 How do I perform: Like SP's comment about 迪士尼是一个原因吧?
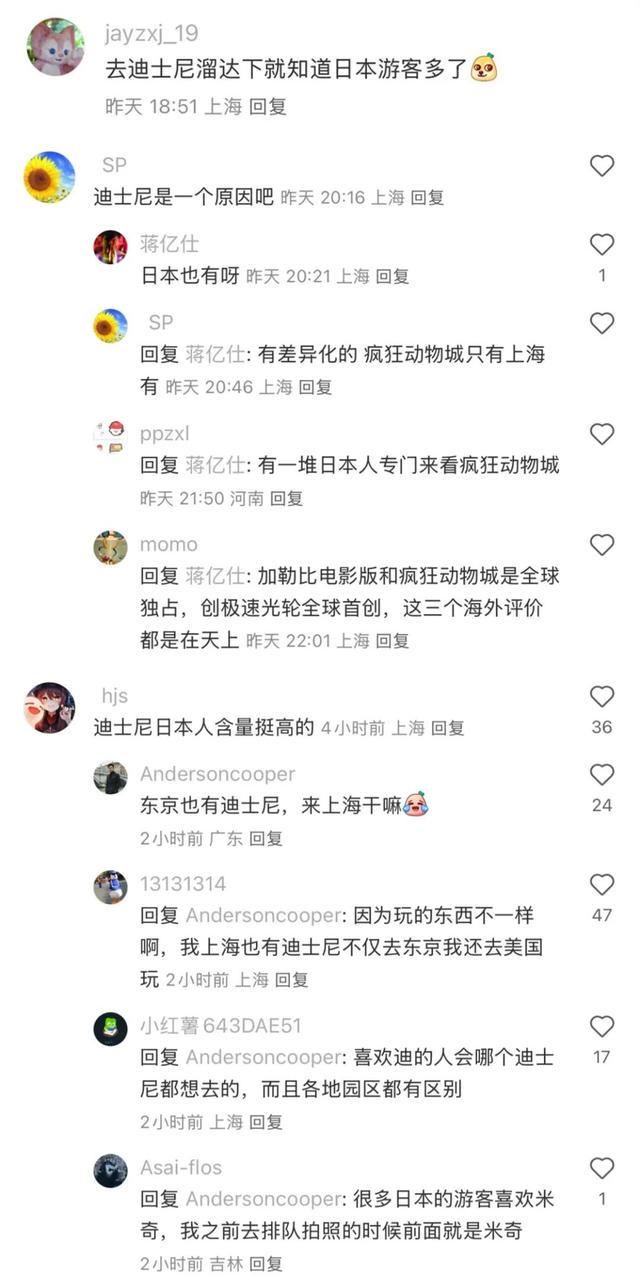point(602,166)
